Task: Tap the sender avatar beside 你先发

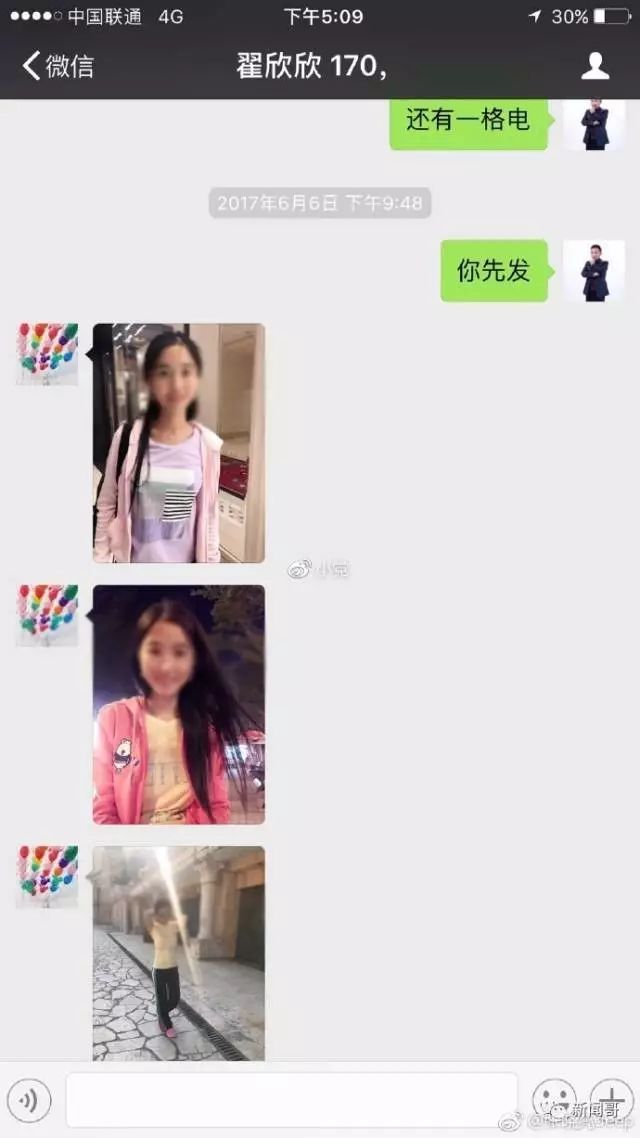Action: point(594,271)
